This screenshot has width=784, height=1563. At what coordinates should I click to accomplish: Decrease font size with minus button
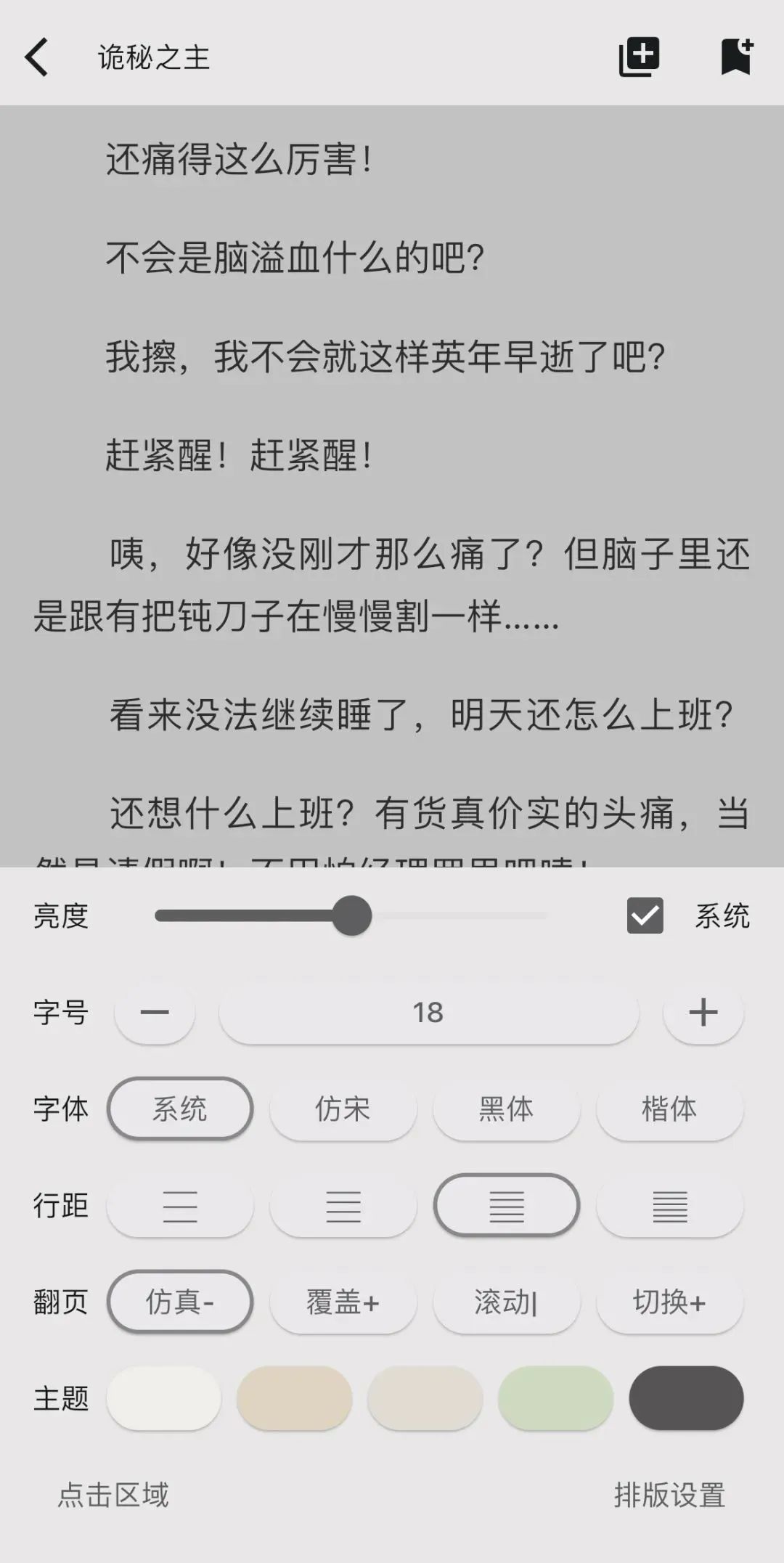pos(155,1013)
